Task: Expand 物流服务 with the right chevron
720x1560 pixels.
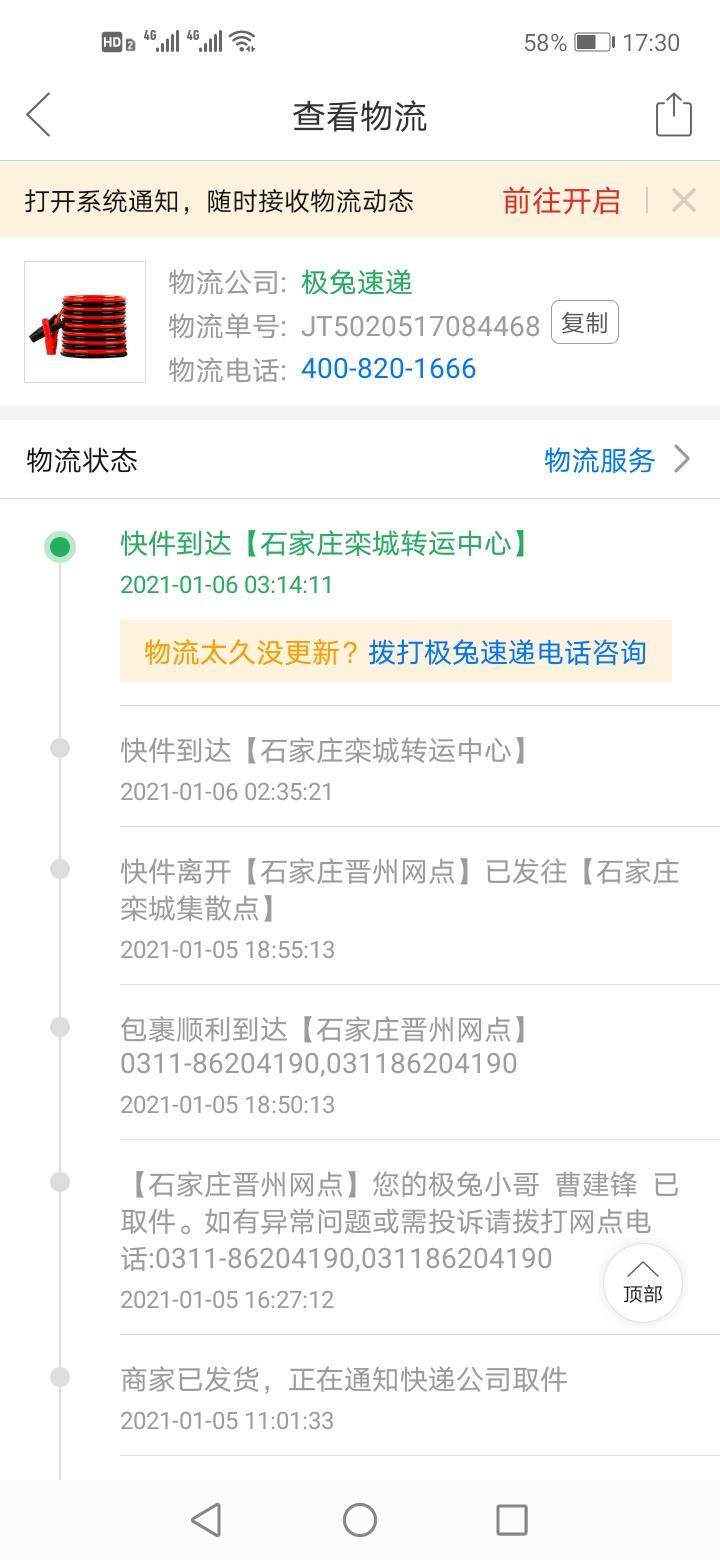Action: [684, 460]
